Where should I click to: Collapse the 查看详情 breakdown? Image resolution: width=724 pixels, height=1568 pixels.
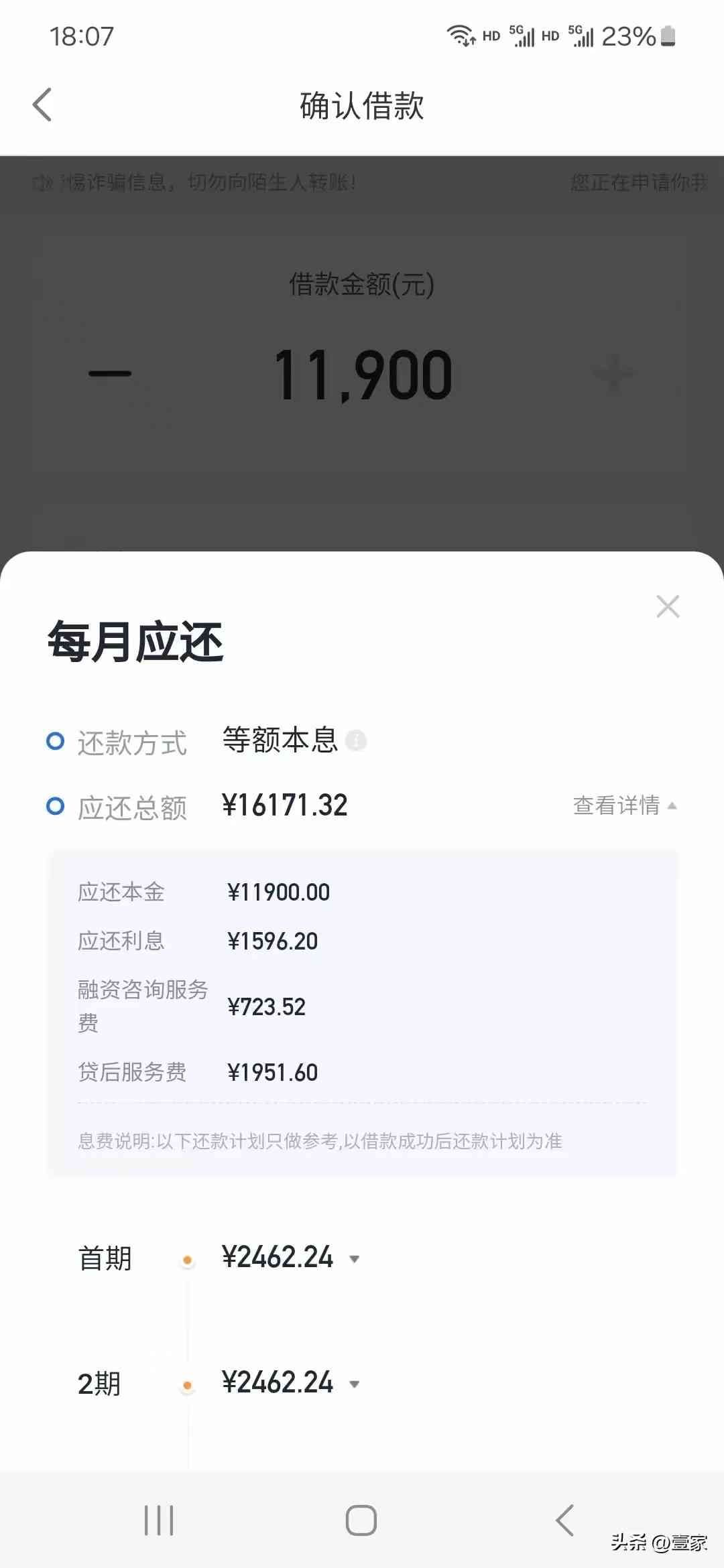tap(624, 805)
